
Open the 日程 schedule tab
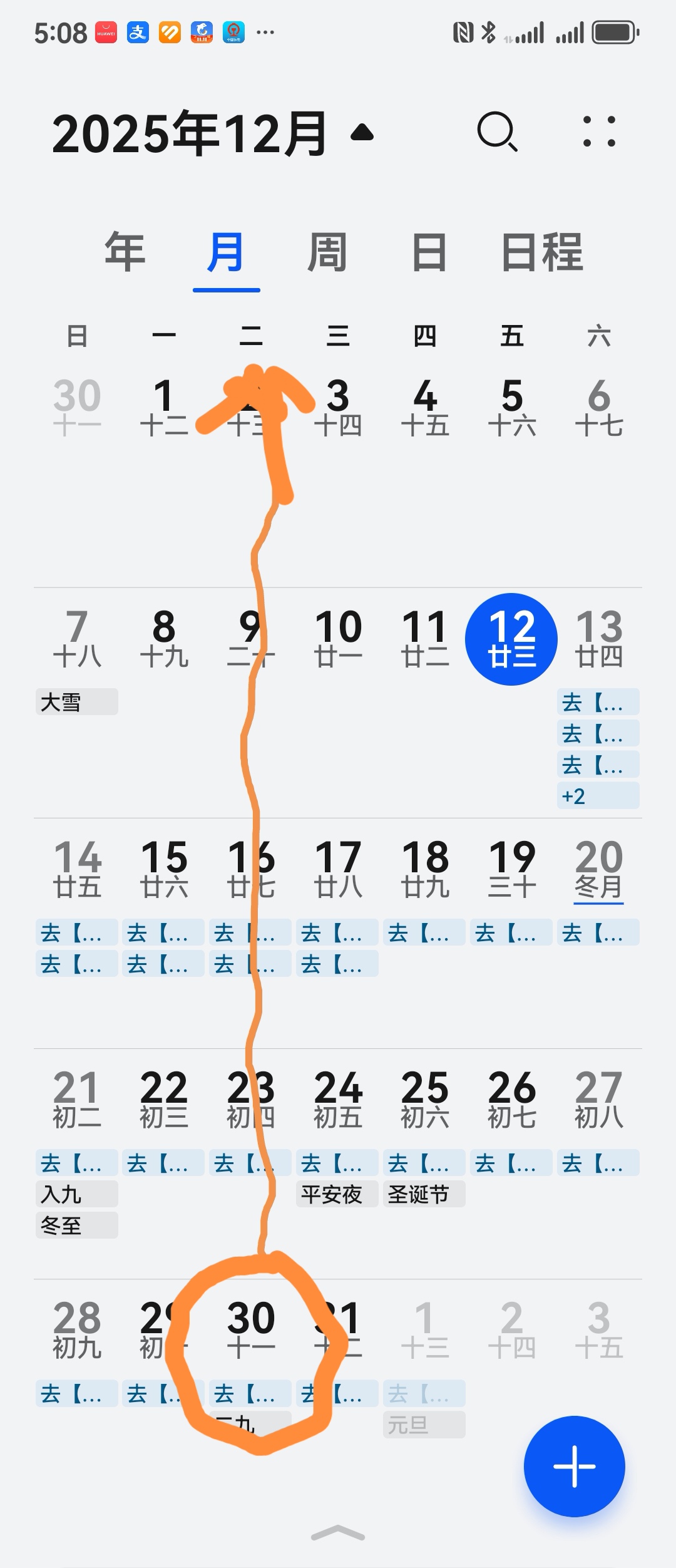tap(542, 252)
